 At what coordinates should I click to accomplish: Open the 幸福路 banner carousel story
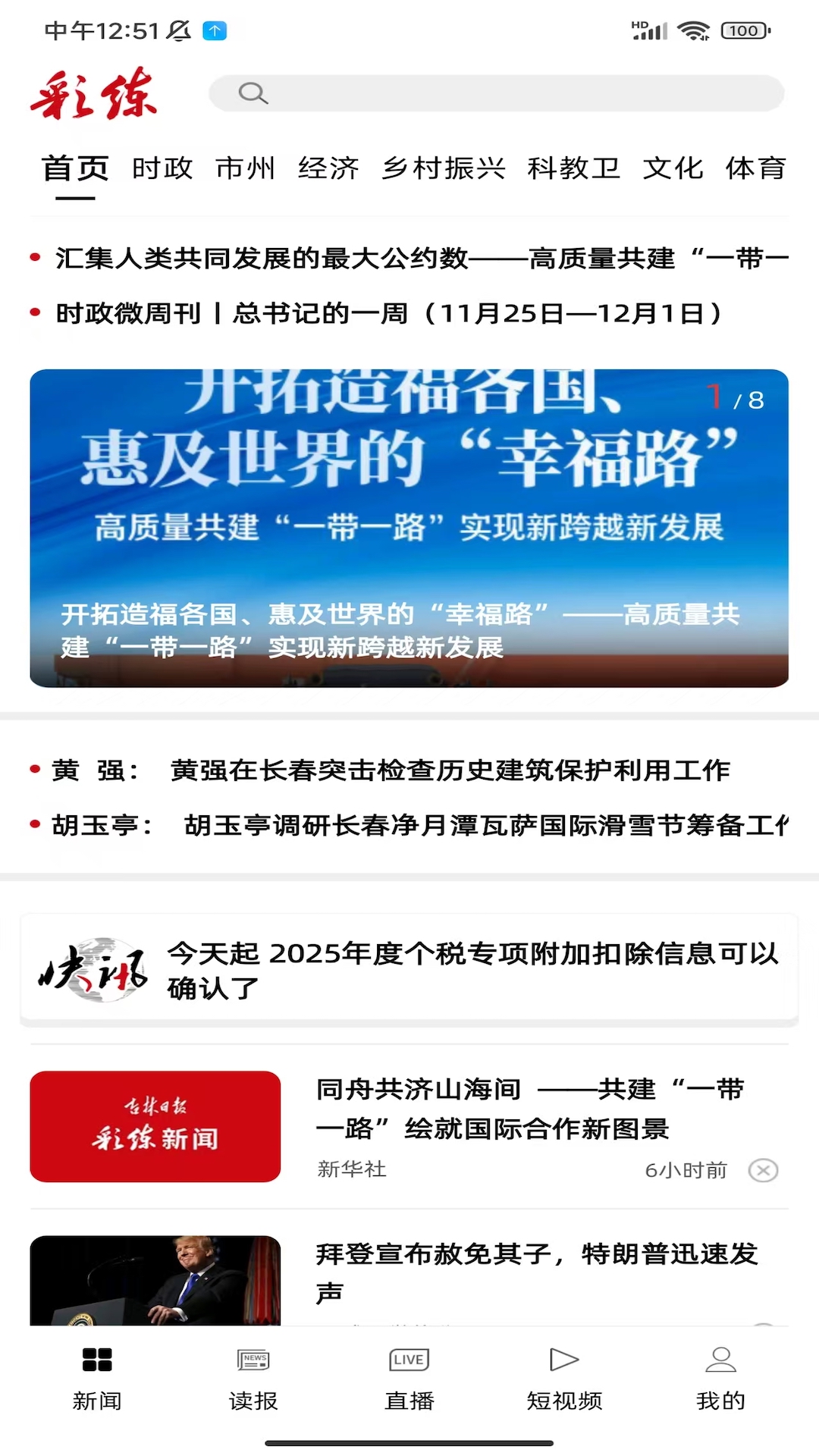tap(409, 529)
